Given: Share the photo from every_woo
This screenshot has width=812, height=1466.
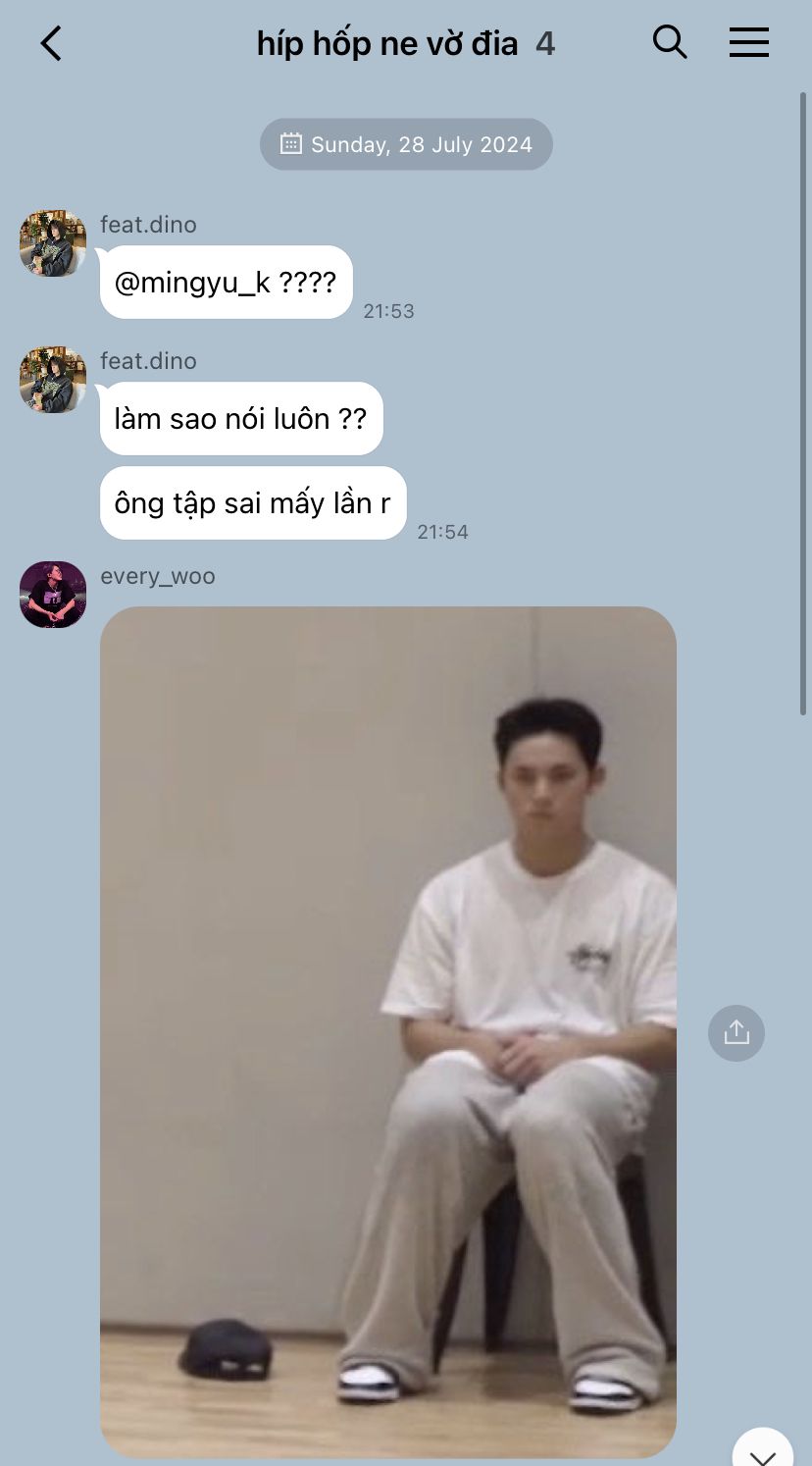Looking at the screenshot, I should tap(736, 1033).
